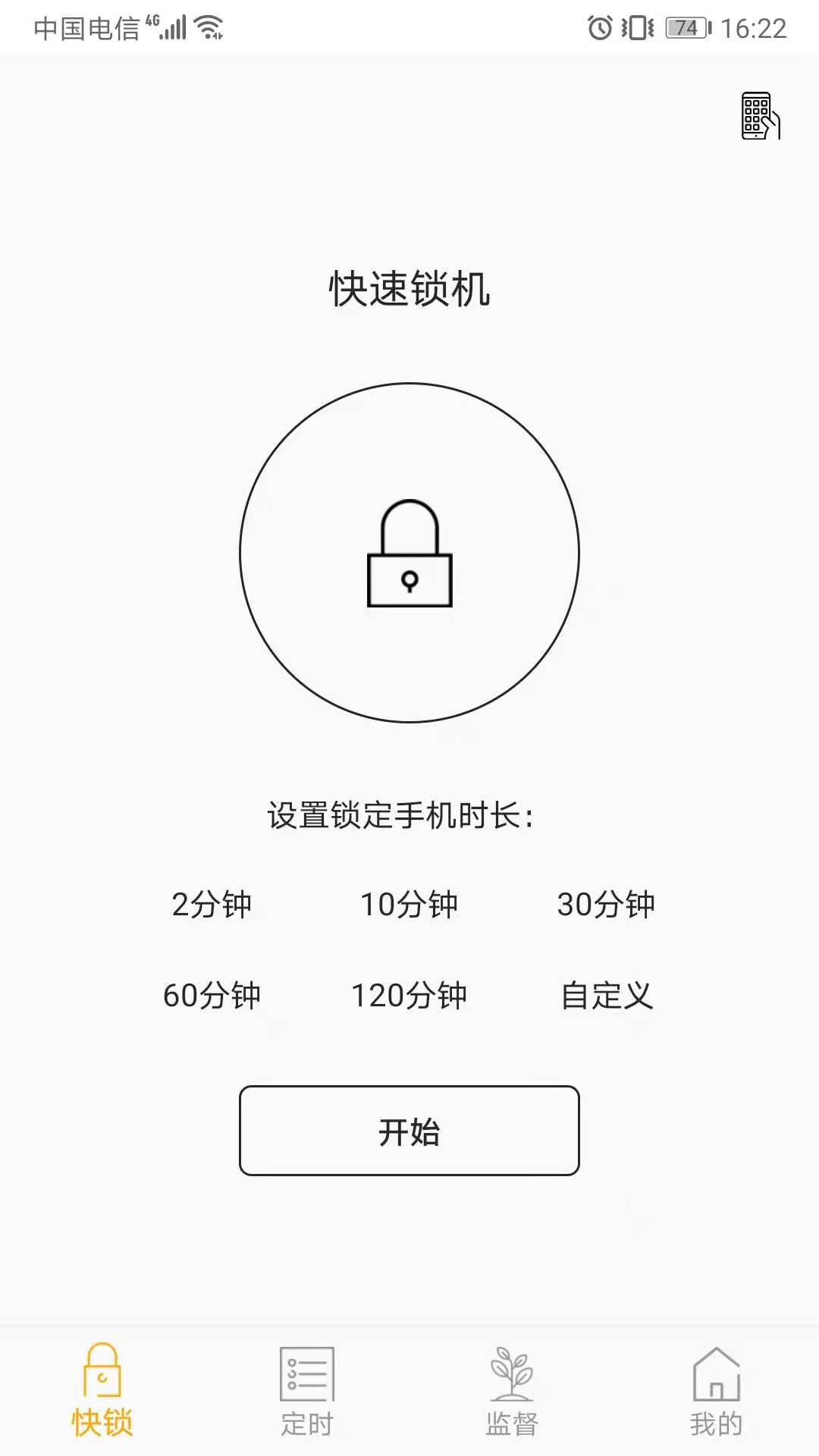This screenshot has width=819, height=1456.
Task: Go to the 定时 tab
Action: [x=307, y=1391]
